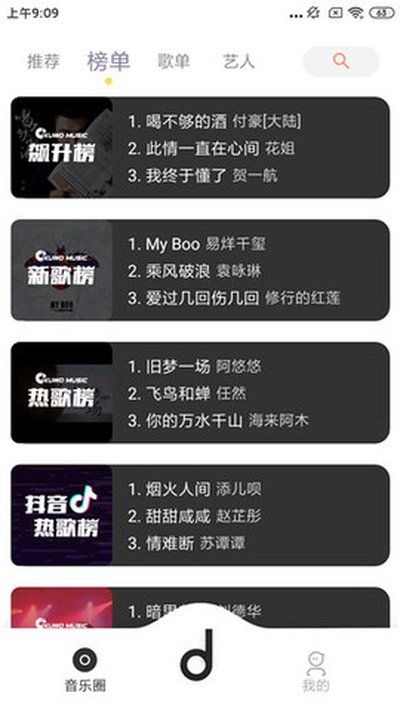
Task: Go to the 艺人 tab
Action: [x=239, y=62]
